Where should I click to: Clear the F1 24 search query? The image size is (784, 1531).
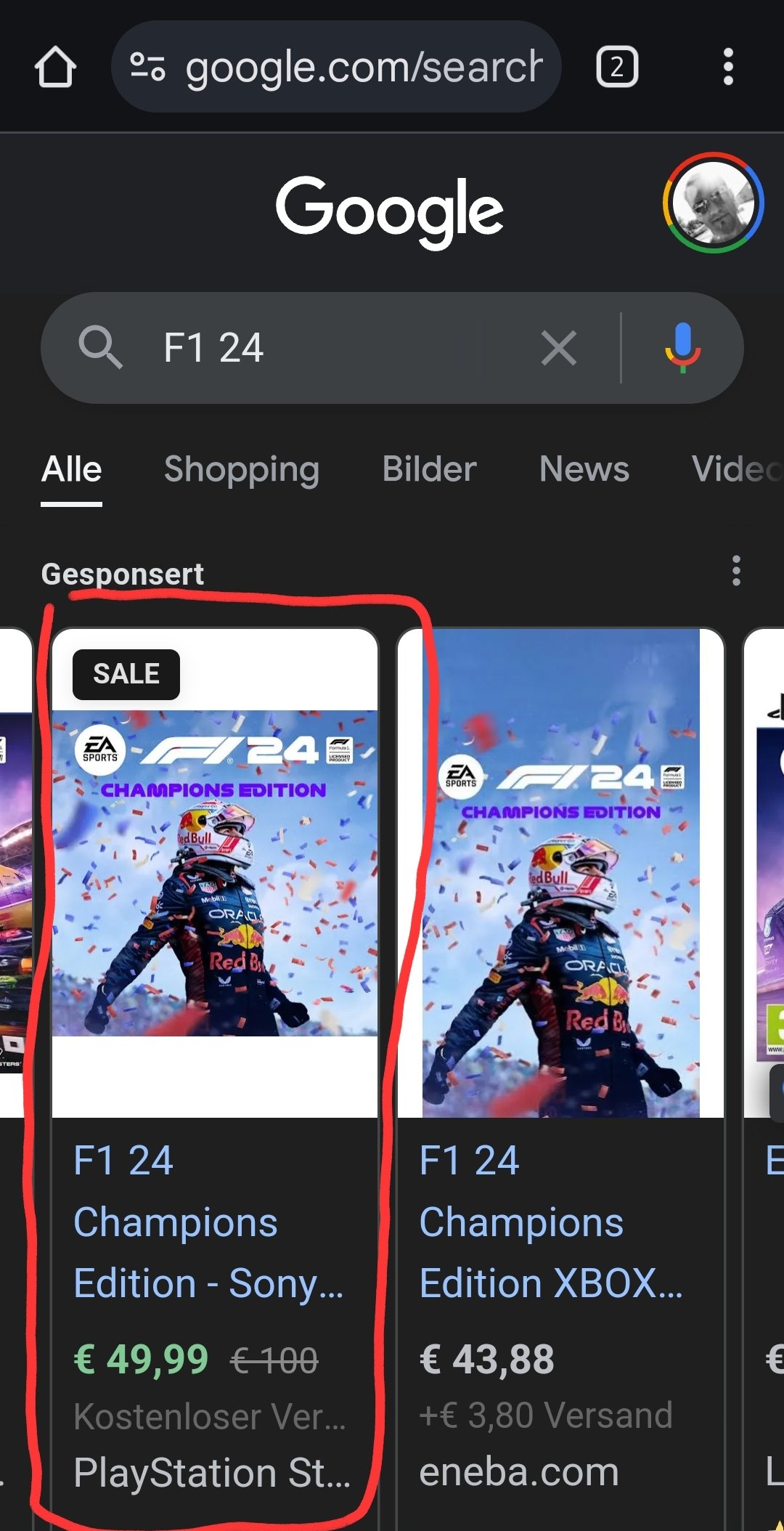click(559, 348)
